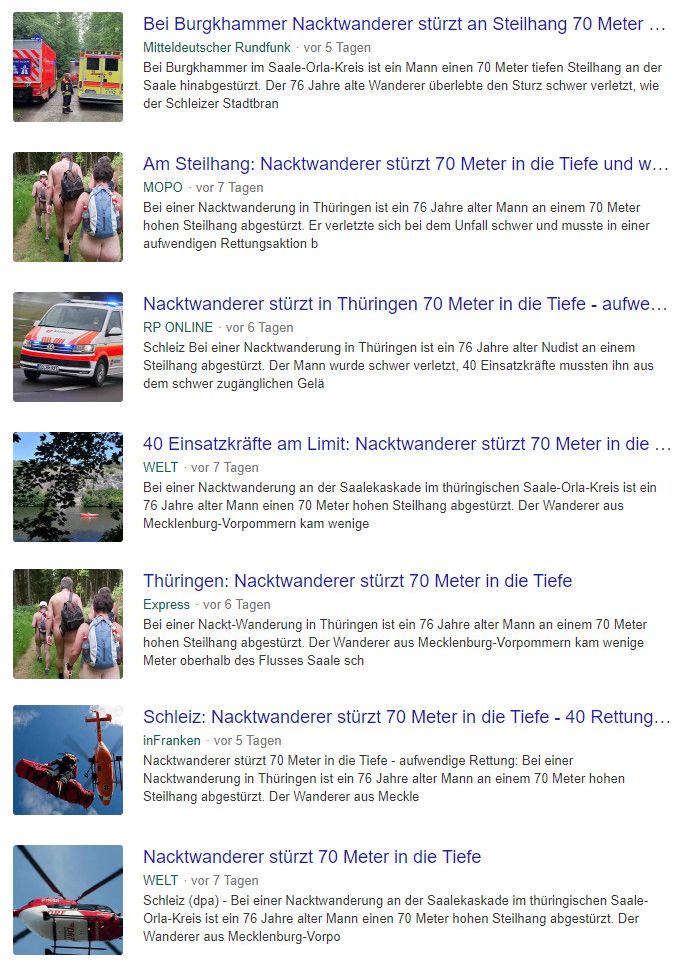
Task: Tap the ambulance thumbnail of RP ONLINE result
Action: [68, 347]
